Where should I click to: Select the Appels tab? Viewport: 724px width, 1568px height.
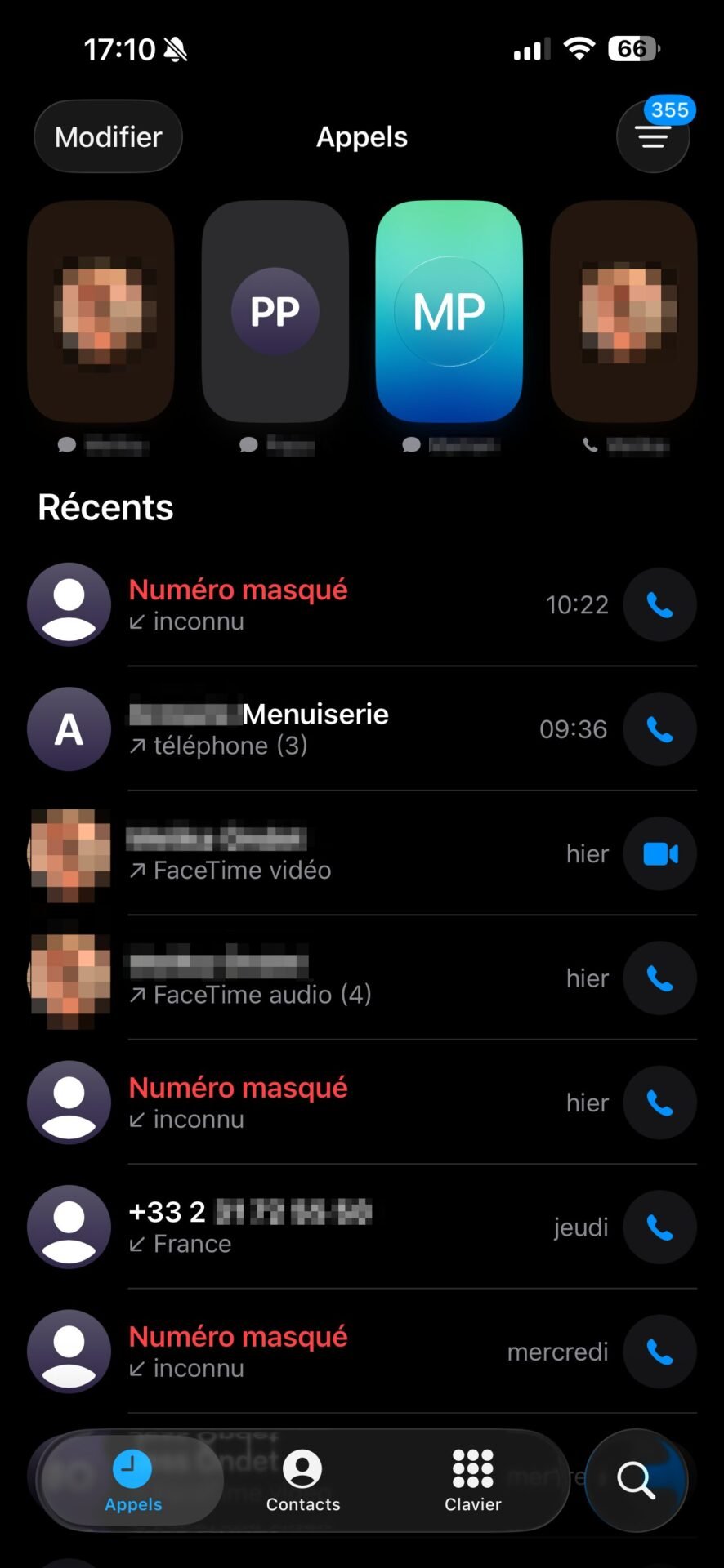click(132, 1481)
